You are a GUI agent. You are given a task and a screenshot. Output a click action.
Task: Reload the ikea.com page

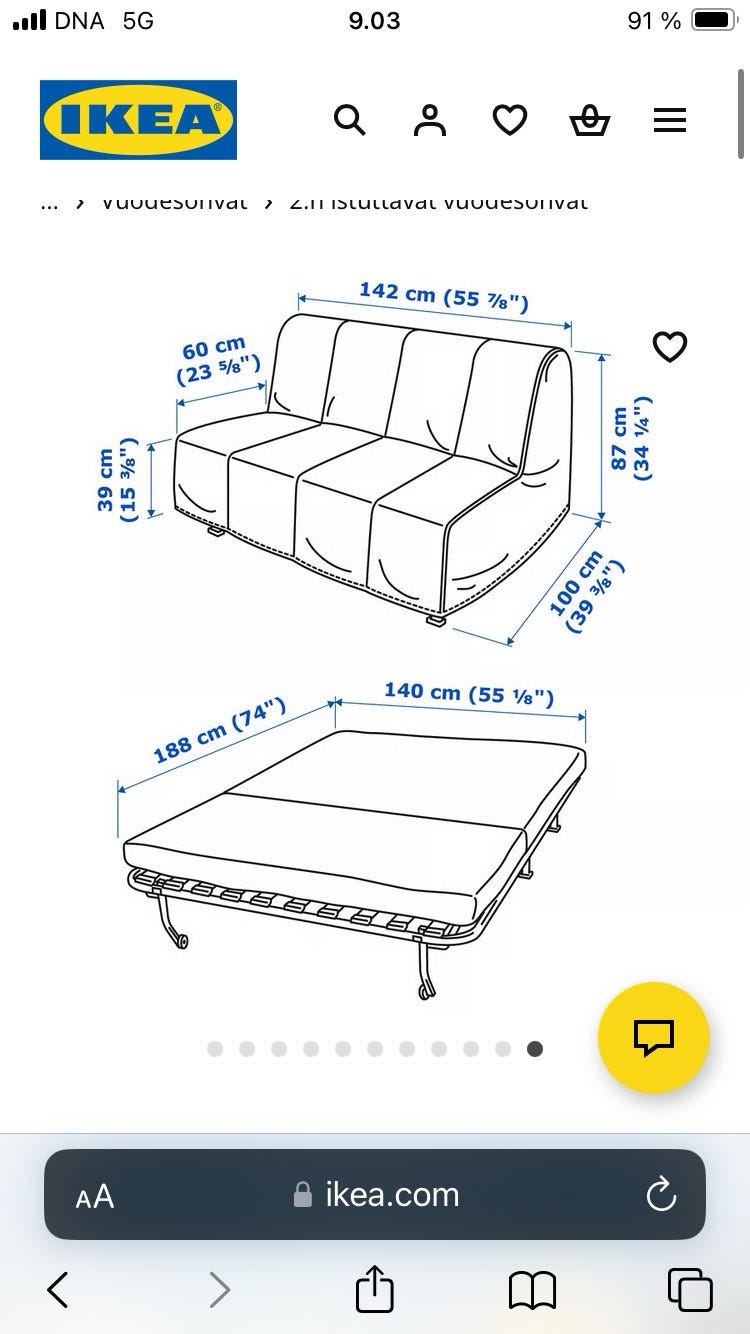click(661, 1194)
